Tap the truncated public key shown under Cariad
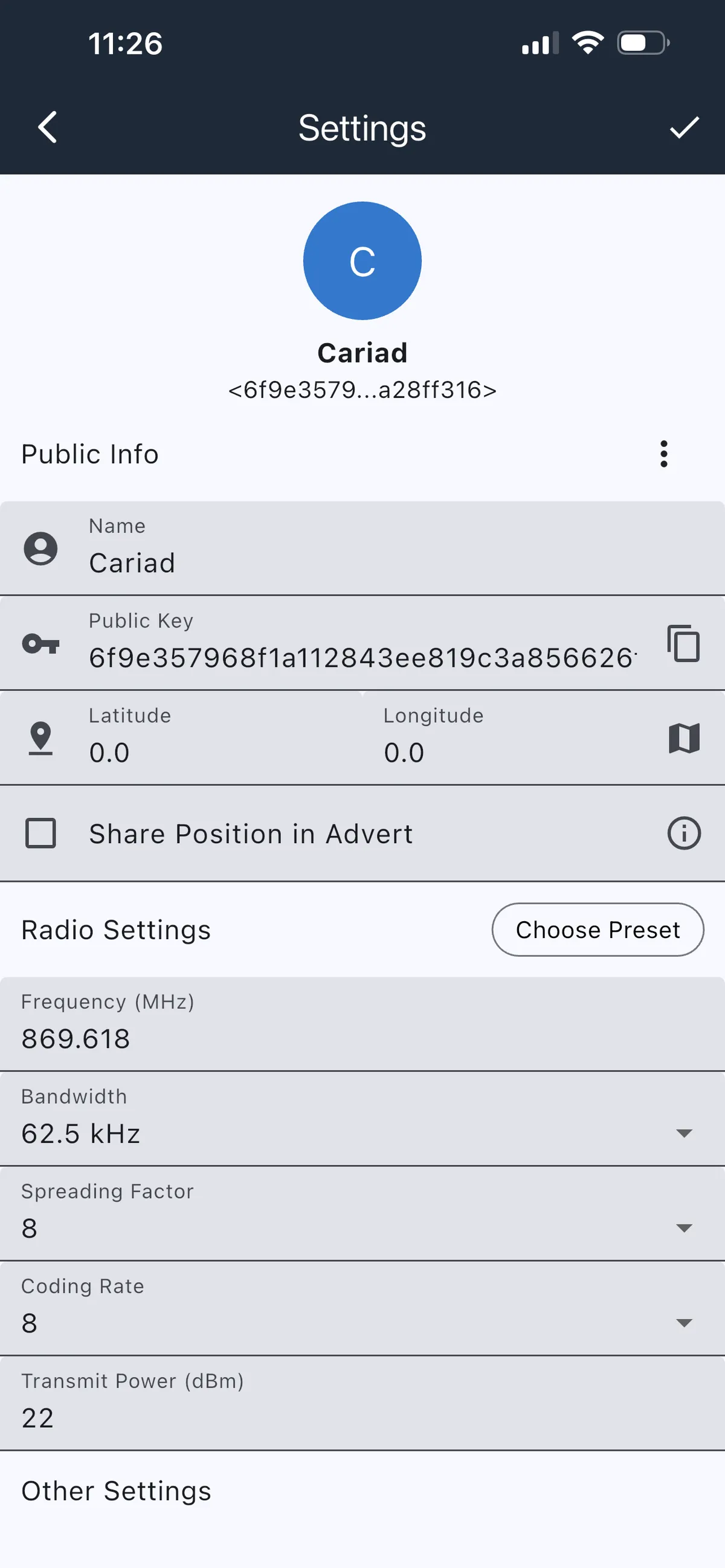 [x=362, y=390]
